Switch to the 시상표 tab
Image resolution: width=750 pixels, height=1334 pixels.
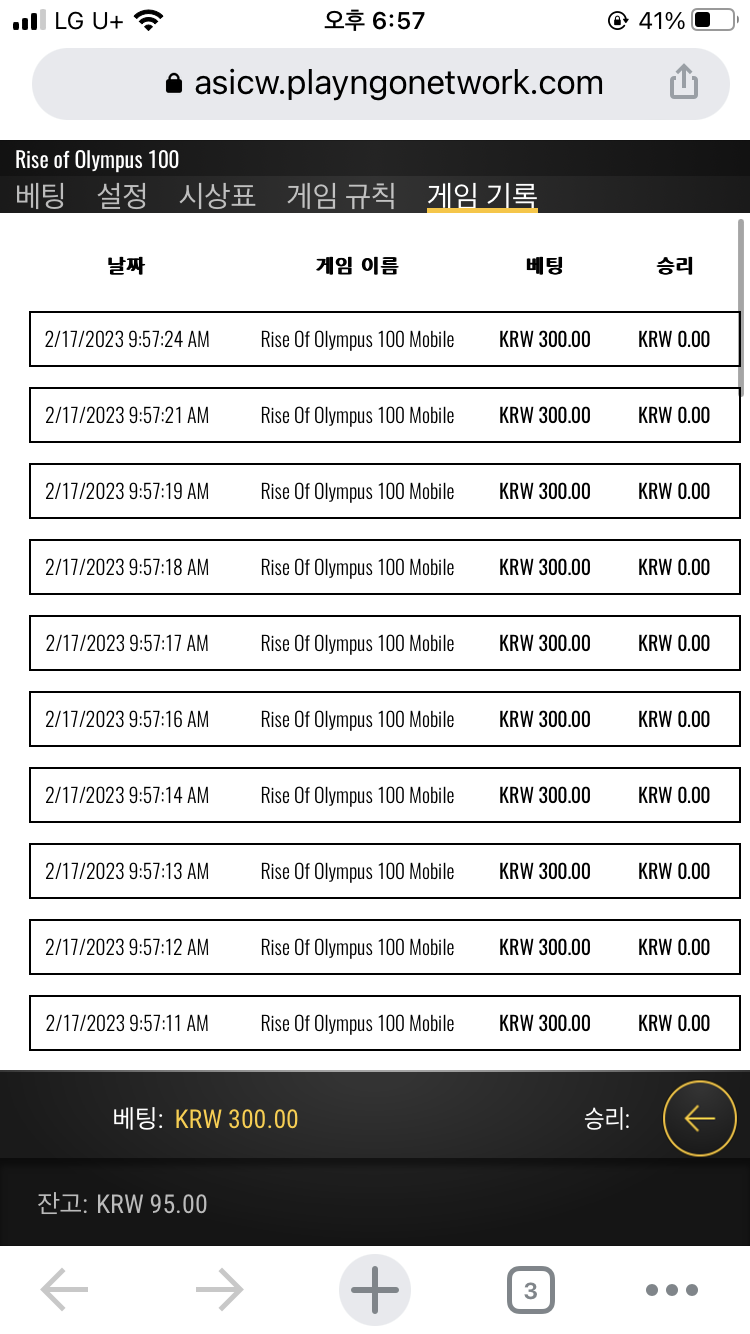(217, 195)
